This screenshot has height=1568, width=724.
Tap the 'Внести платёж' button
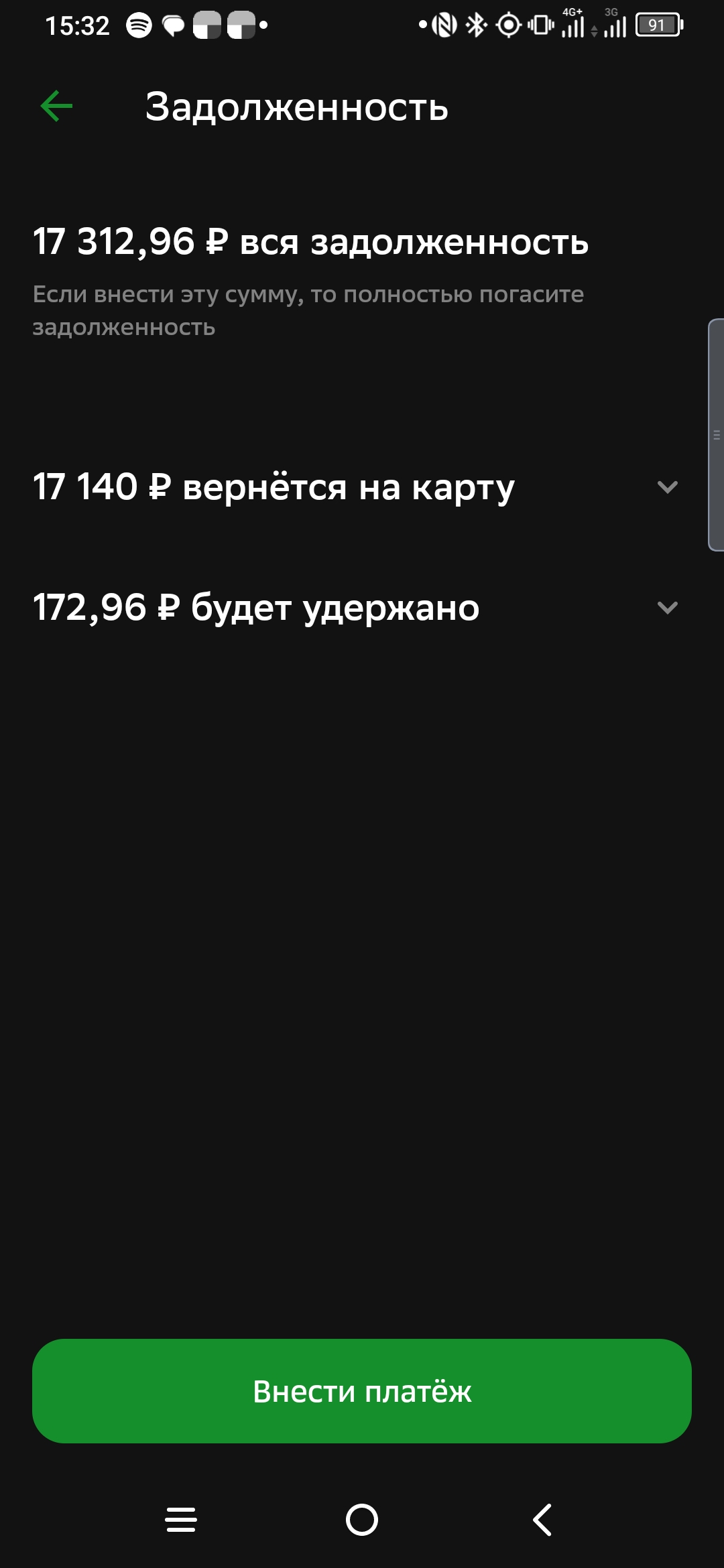[362, 1391]
